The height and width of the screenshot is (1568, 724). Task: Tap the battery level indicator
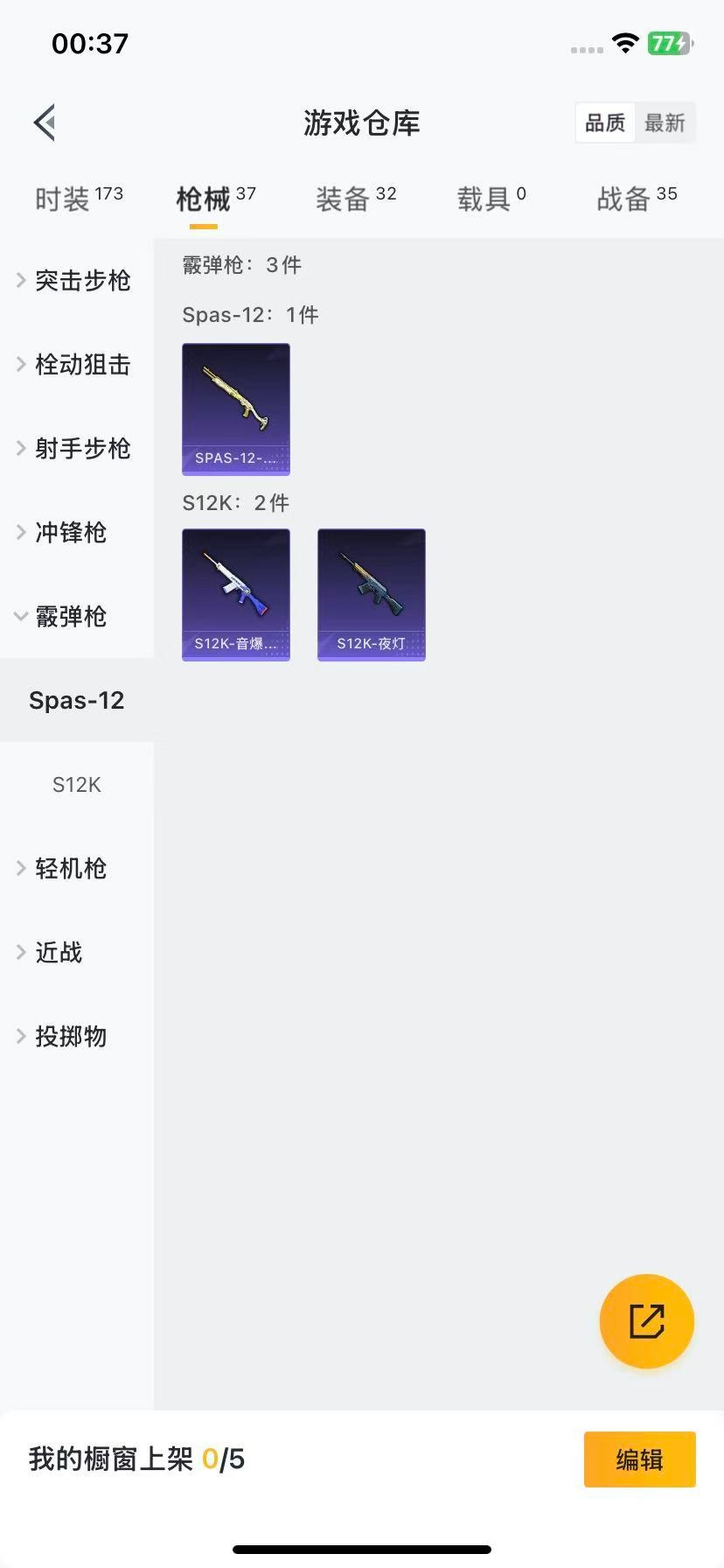tap(667, 42)
